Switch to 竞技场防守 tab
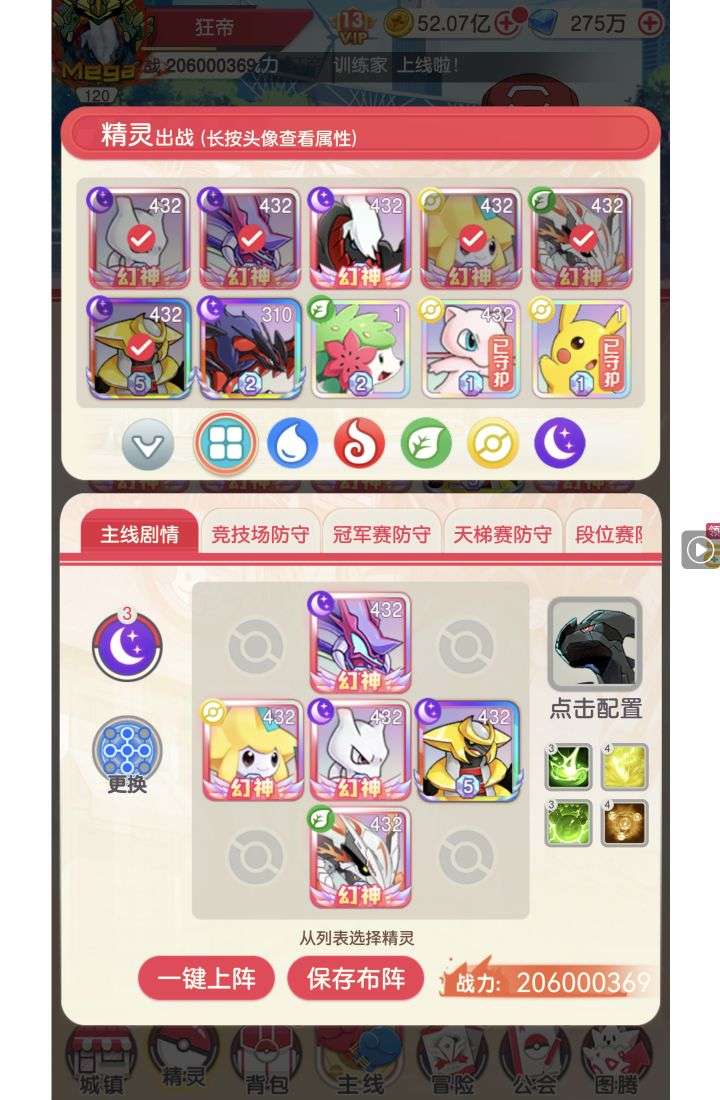The width and height of the screenshot is (720, 1100). pyautogui.click(x=260, y=534)
